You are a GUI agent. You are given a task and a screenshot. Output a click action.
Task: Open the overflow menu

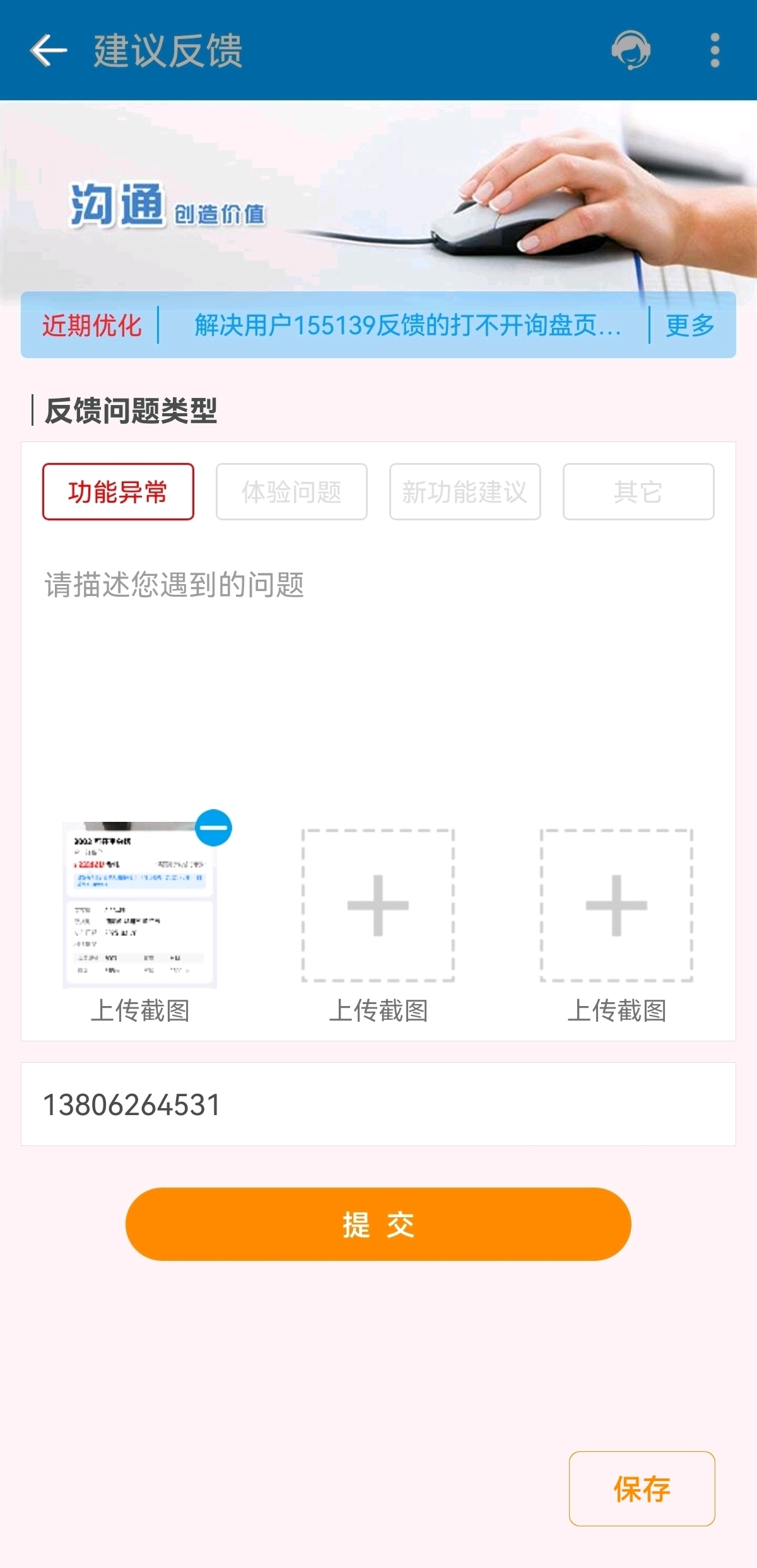pos(715,50)
